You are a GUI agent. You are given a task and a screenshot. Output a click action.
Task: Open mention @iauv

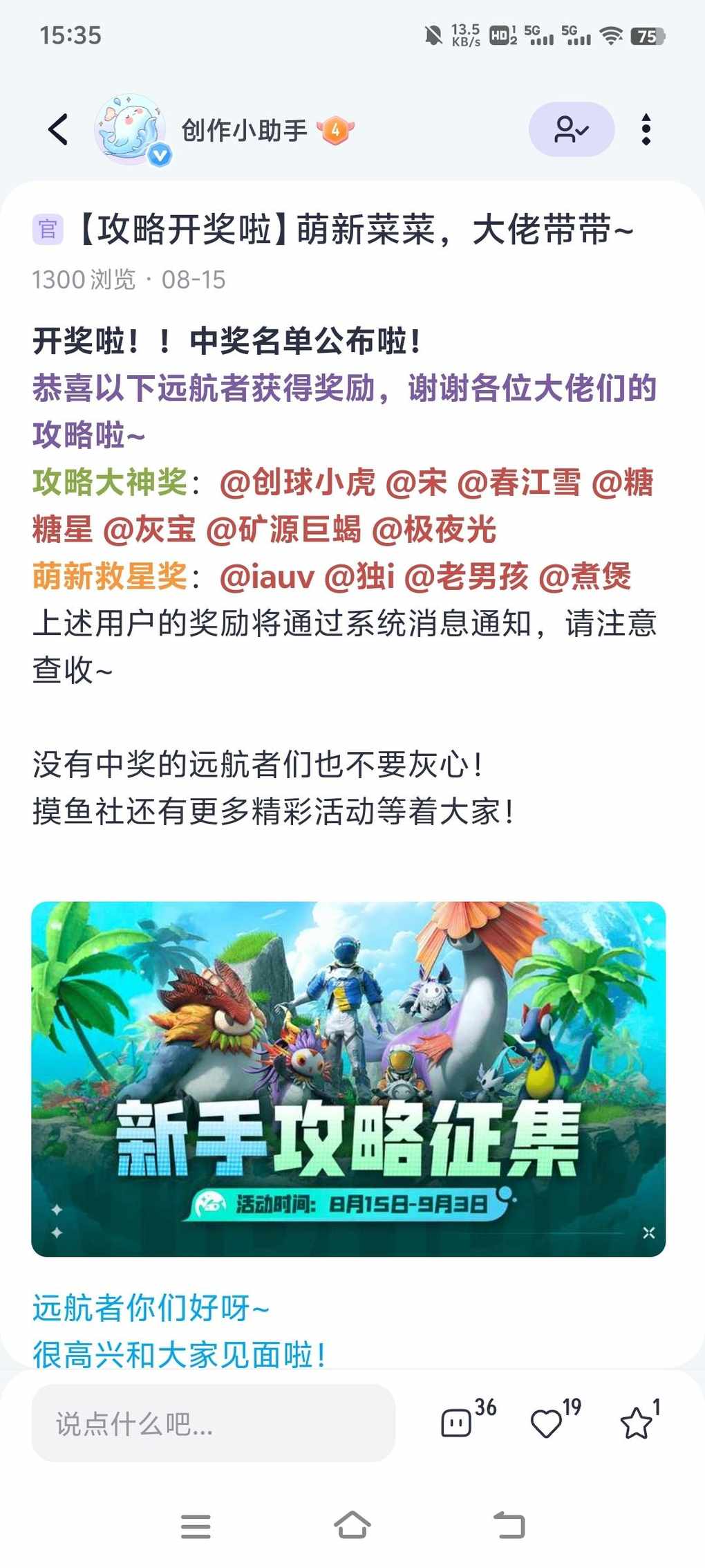(267, 576)
